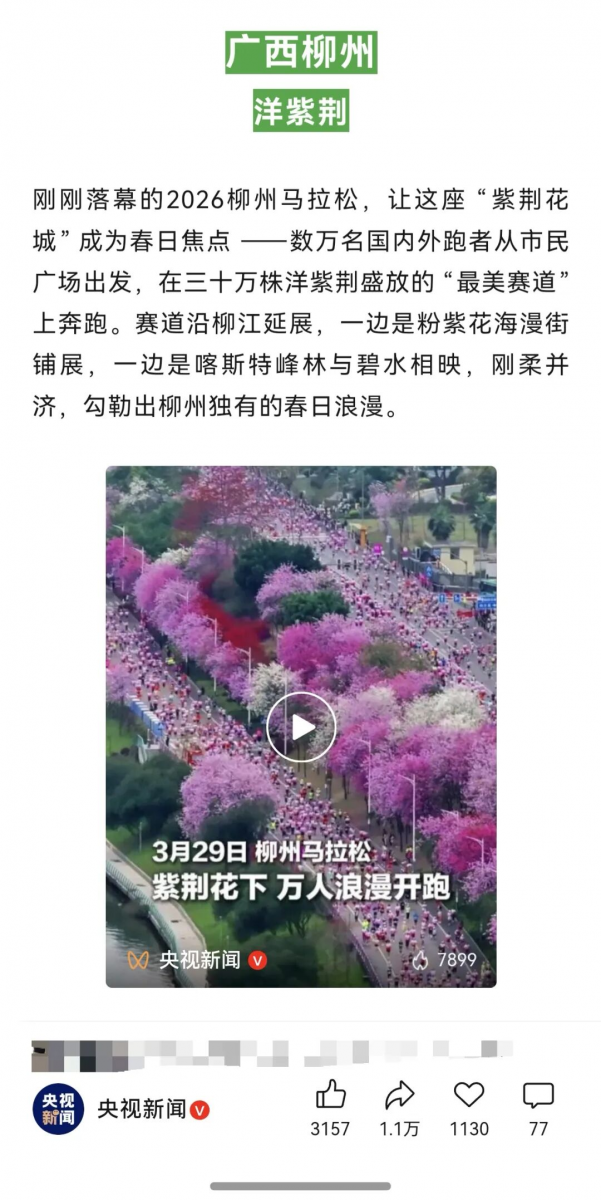
Task: Open the comments section
Action: tap(538, 1096)
